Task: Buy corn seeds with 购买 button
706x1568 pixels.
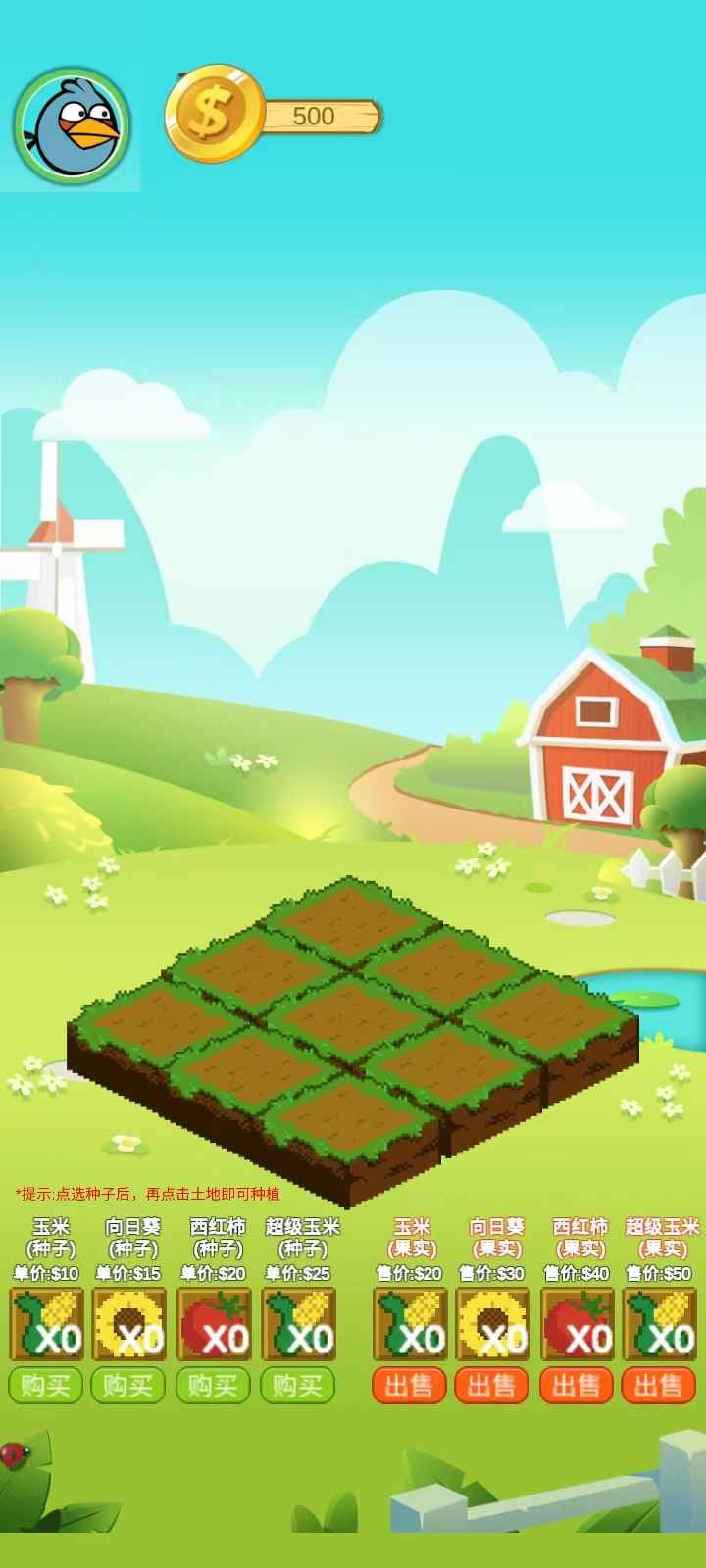Action: point(45,1386)
